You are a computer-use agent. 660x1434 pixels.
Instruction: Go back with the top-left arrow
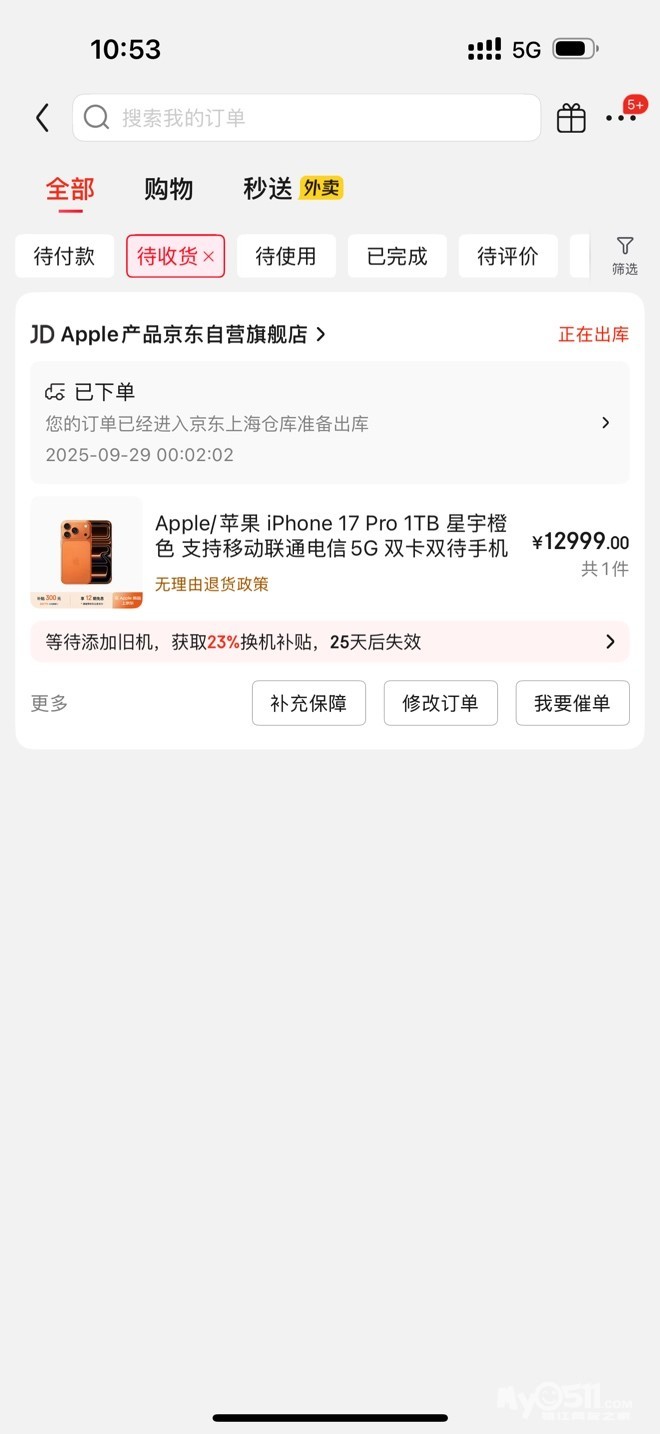(42, 118)
